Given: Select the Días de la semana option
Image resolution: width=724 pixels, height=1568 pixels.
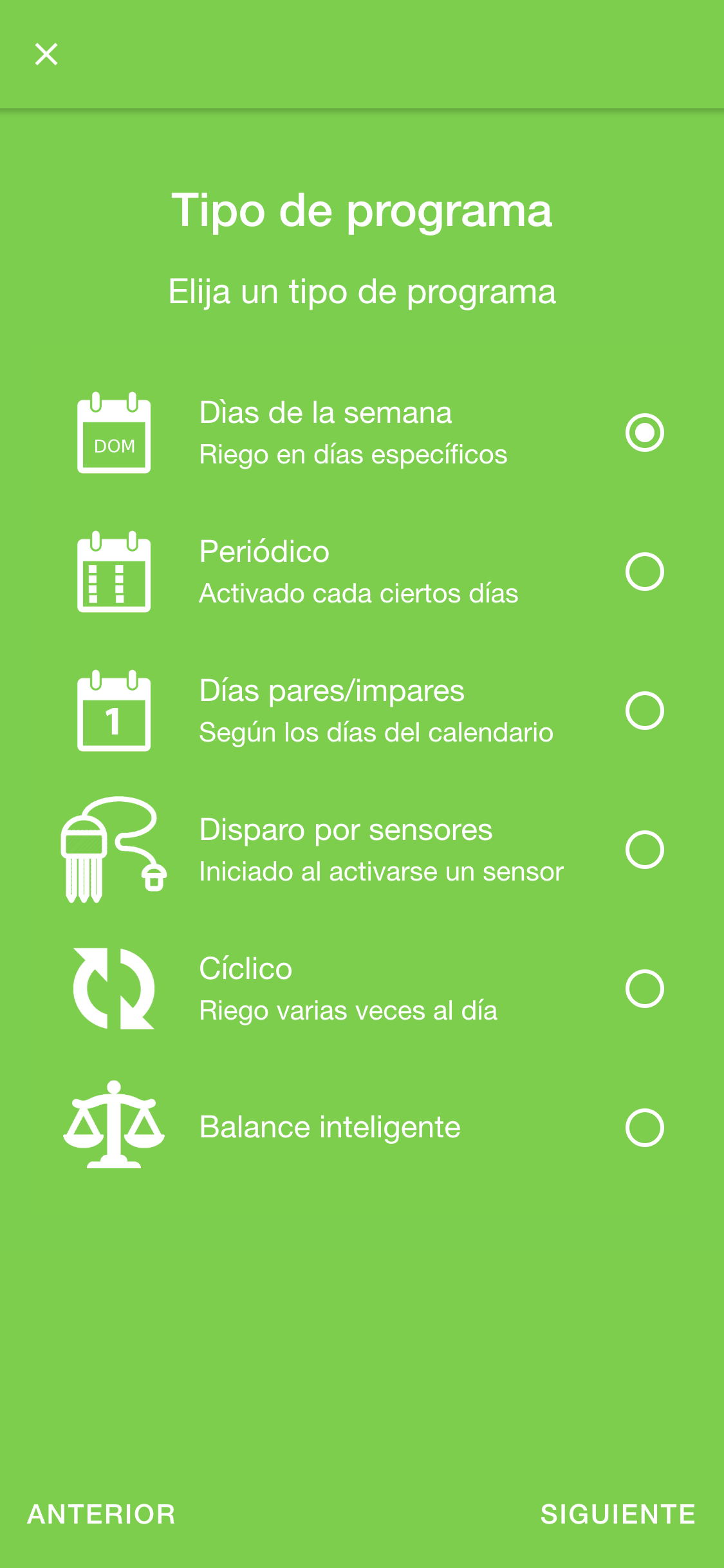Looking at the screenshot, I should pos(644,433).
